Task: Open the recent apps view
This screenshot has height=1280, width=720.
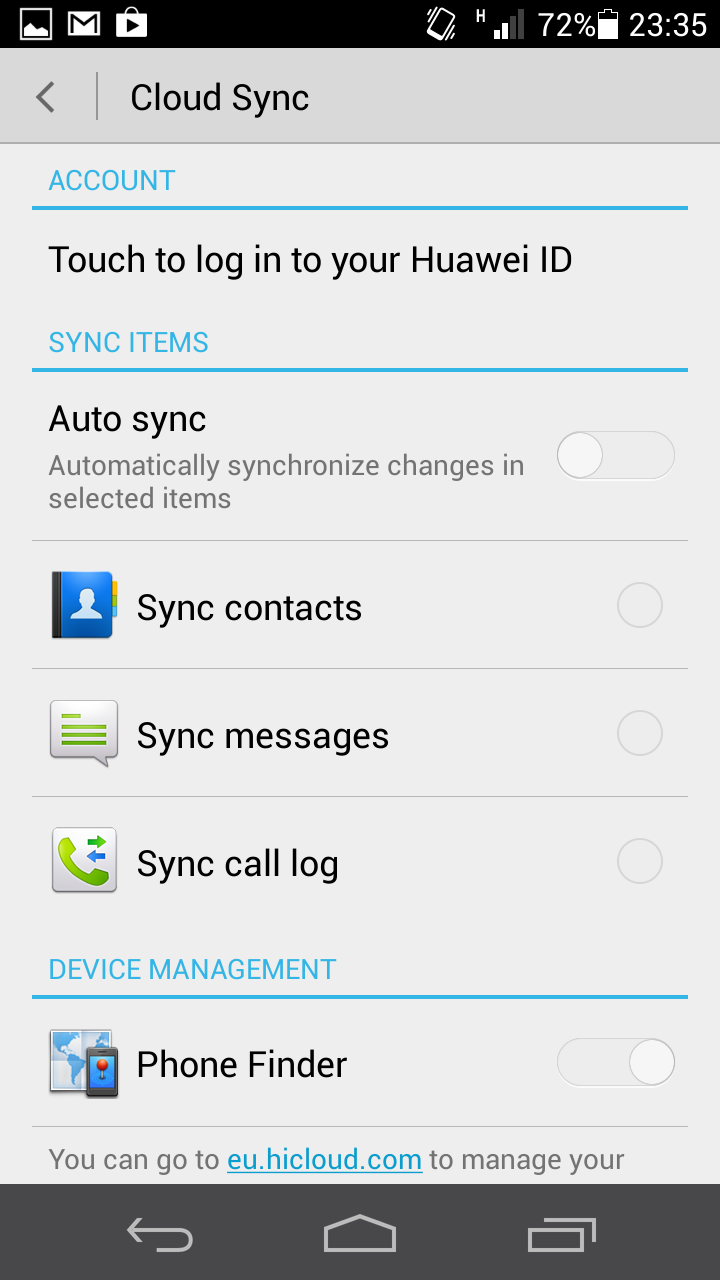Action: 561,1233
